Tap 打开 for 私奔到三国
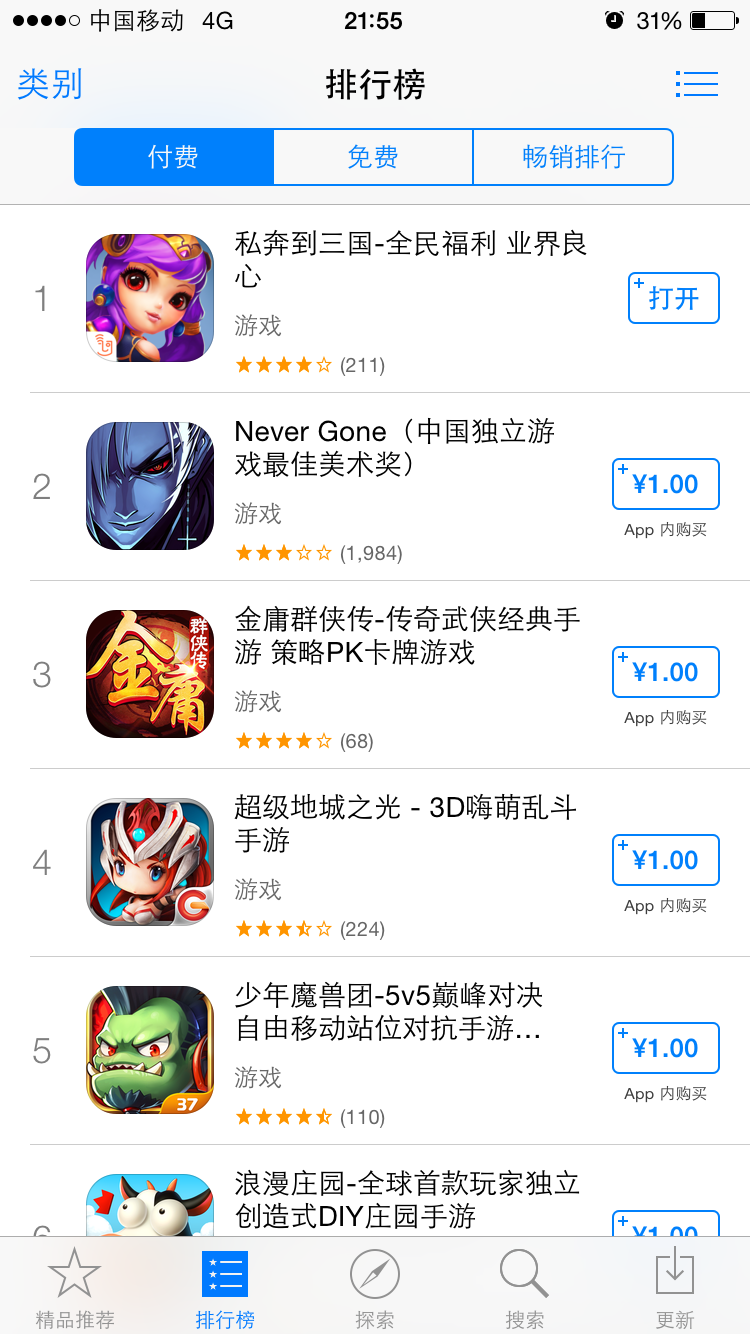The image size is (750, 1334). [x=673, y=298]
